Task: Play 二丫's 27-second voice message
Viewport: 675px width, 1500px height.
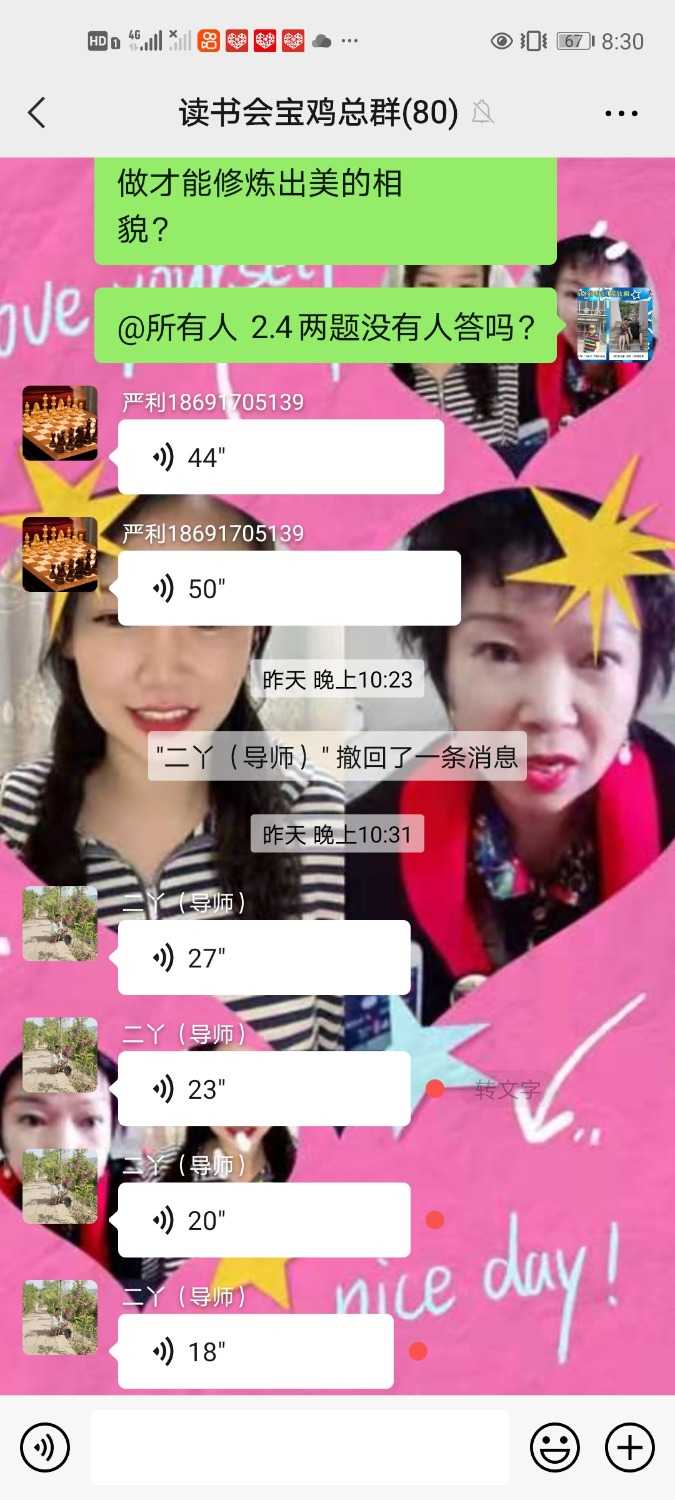Action: (x=263, y=957)
